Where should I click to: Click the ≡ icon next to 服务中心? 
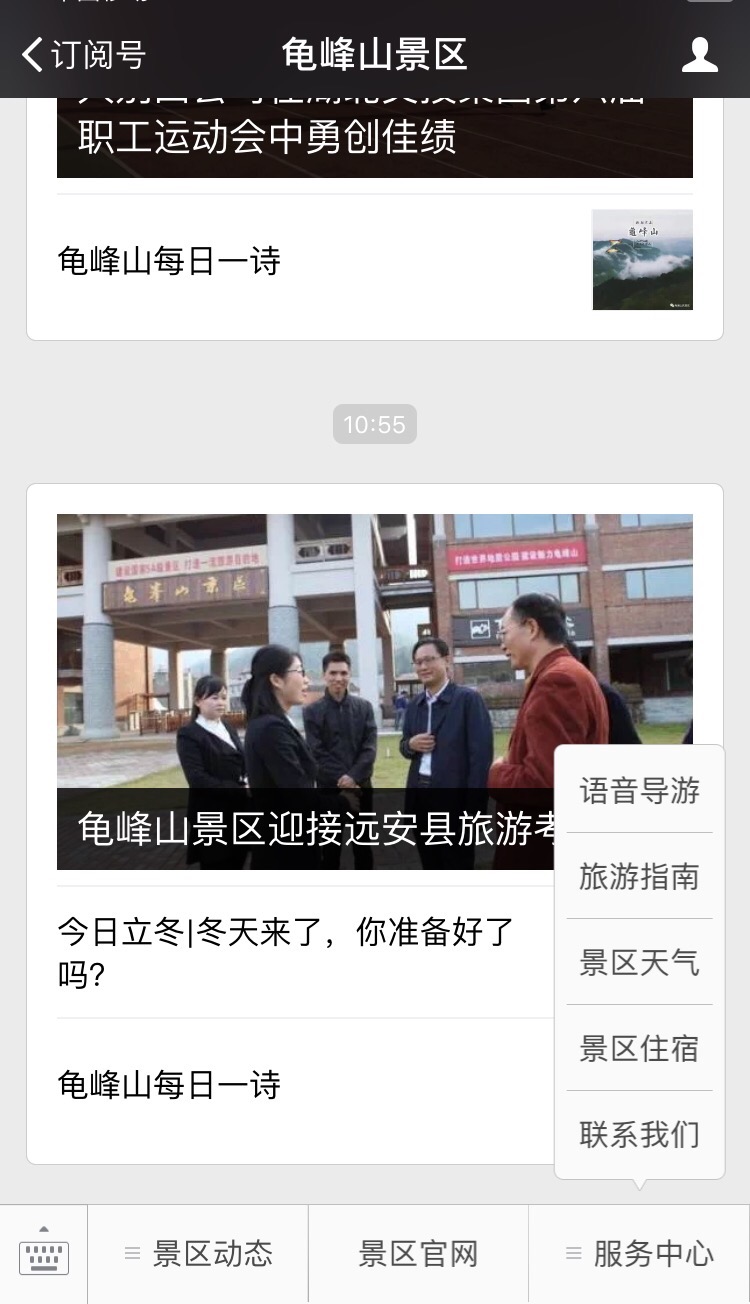point(572,1253)
